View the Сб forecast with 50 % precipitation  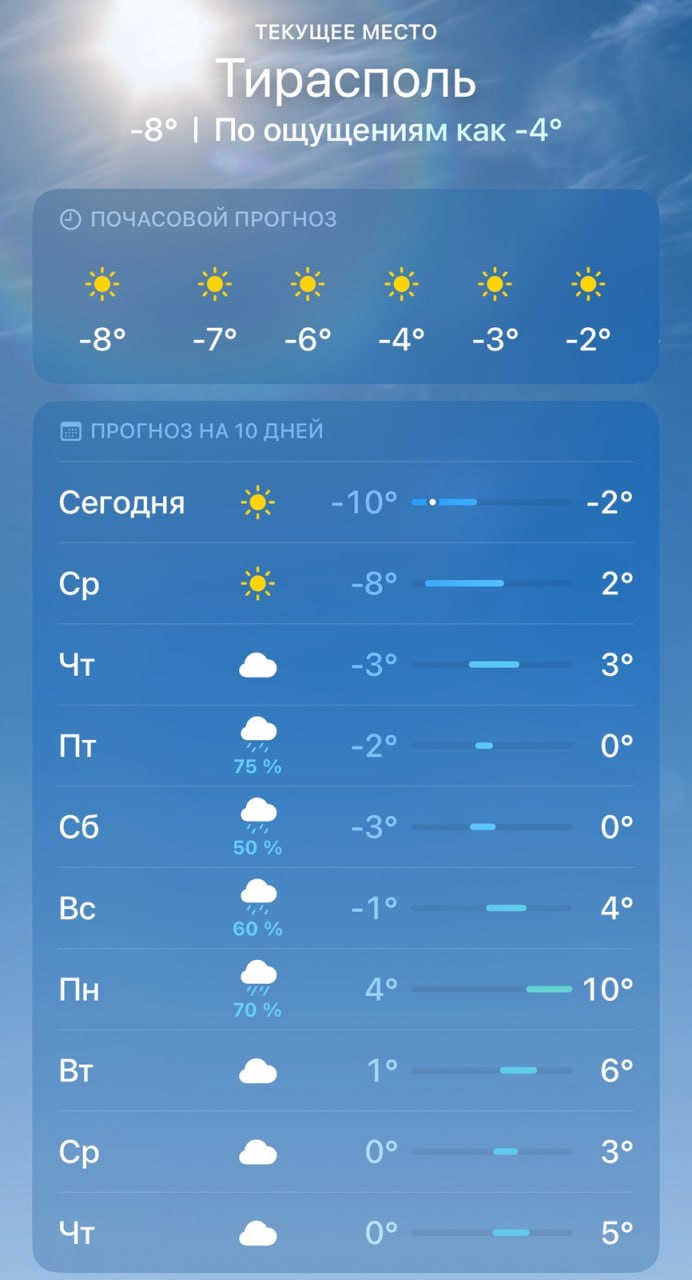[x=345, y=827]
